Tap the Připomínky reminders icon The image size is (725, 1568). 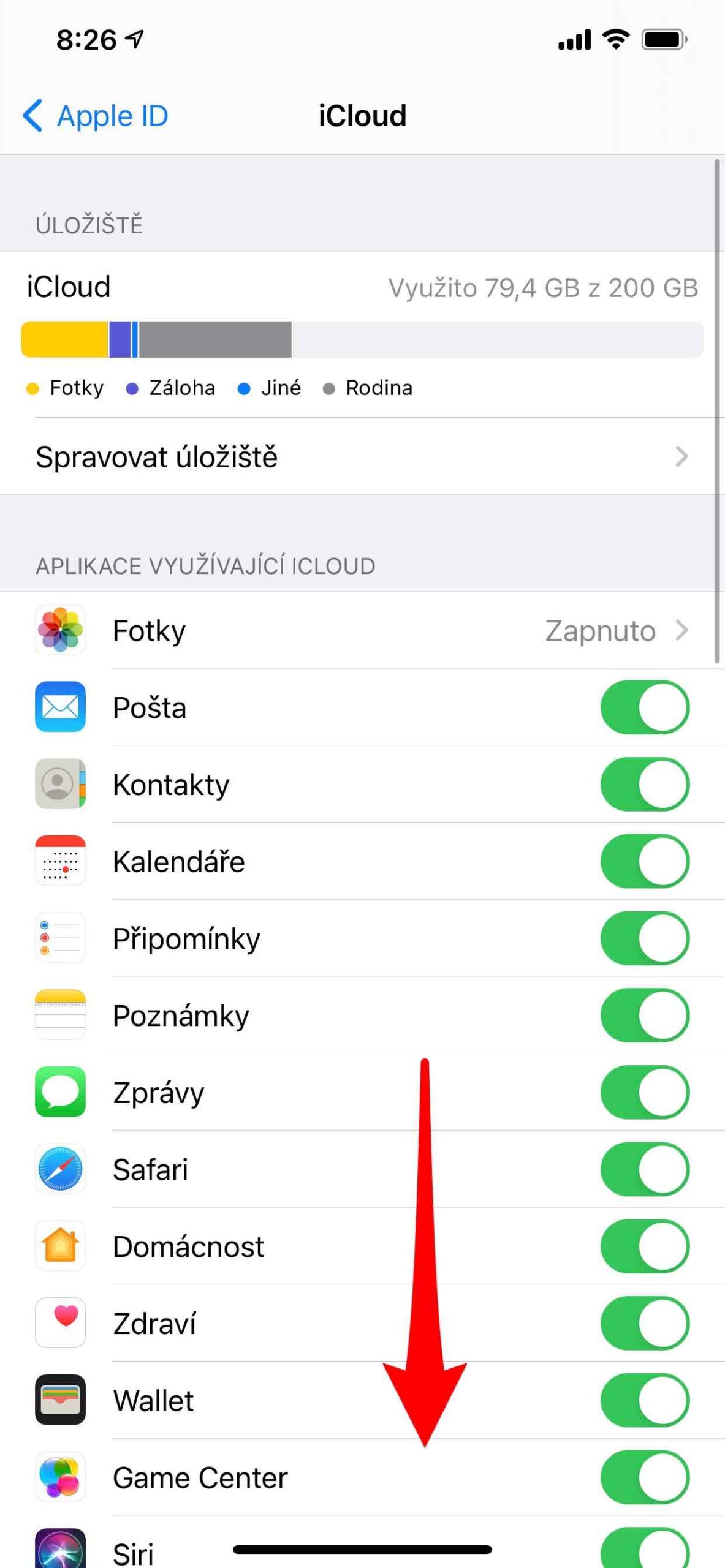coord(61,938)
